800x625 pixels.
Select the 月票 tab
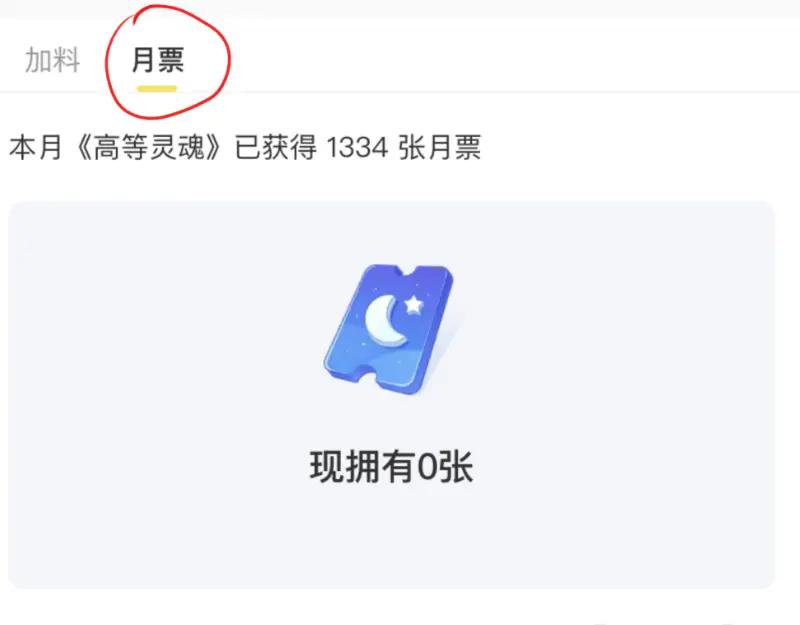click(158, 60)
